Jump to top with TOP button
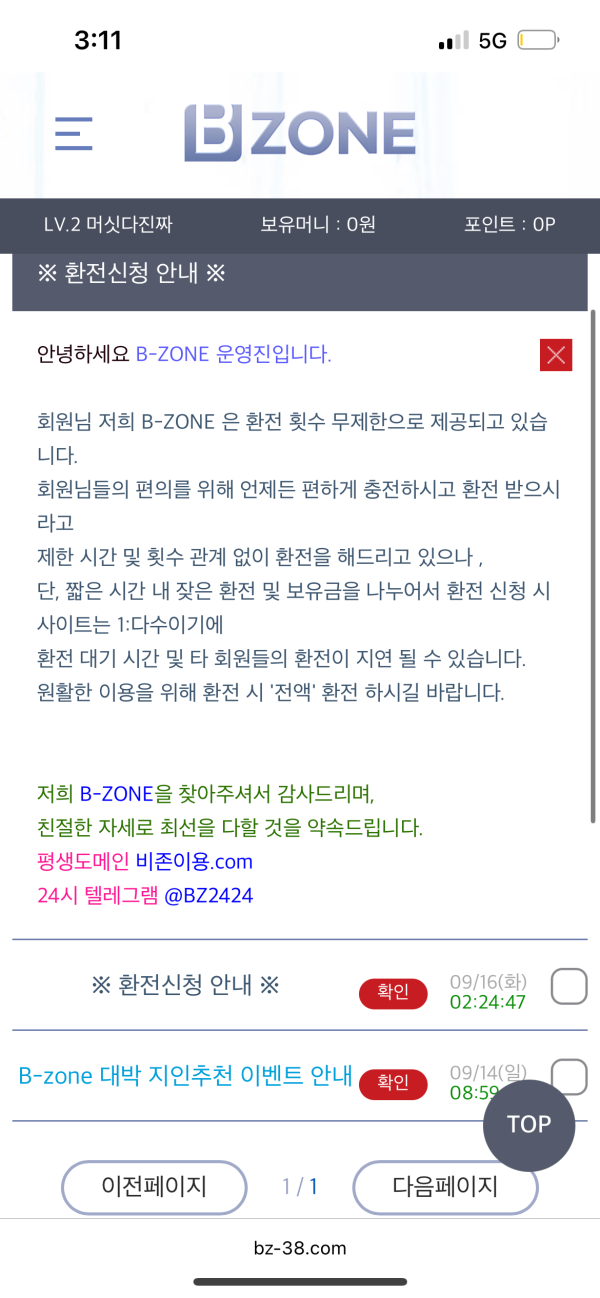 tap(529, 1124)
